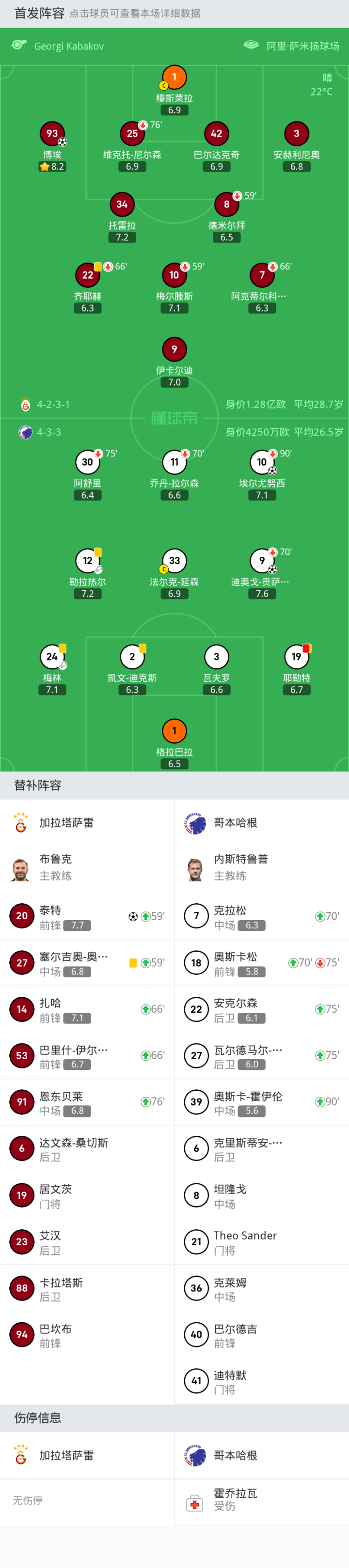This screenshot has width=349, height=1568.
Task: View 法尔克-延森's match stats
Action: 174,561
